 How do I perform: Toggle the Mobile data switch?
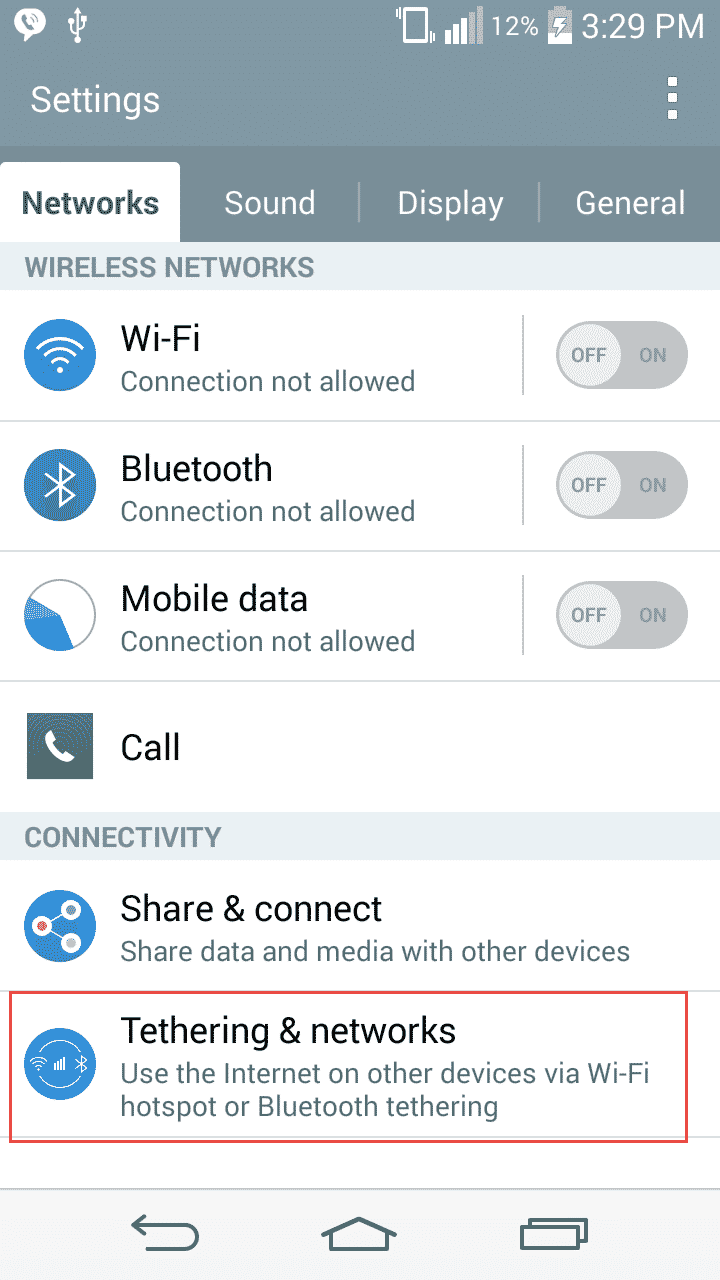point(621,615)
